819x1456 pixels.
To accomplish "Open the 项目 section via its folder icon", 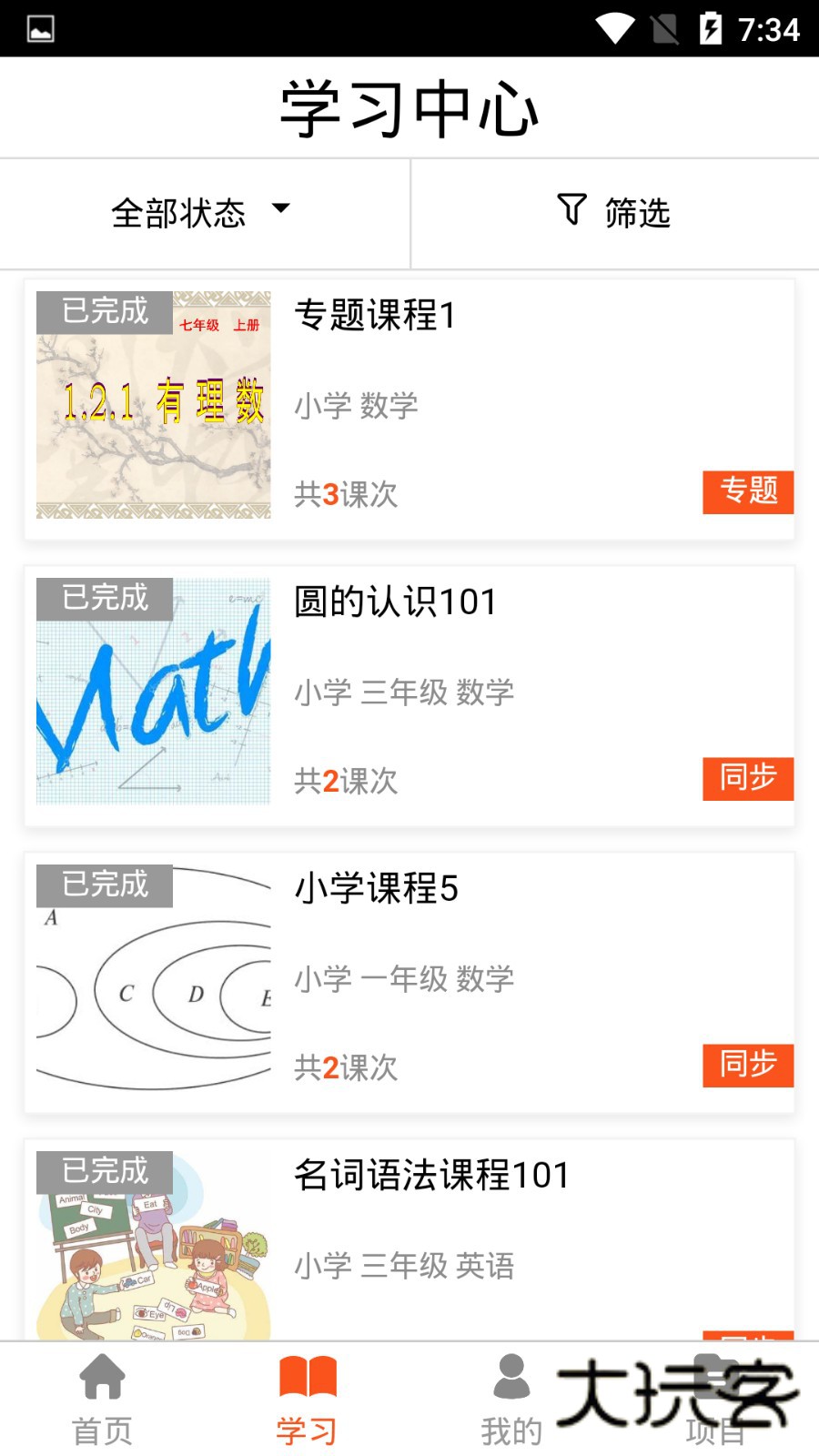I will 716,1374.
